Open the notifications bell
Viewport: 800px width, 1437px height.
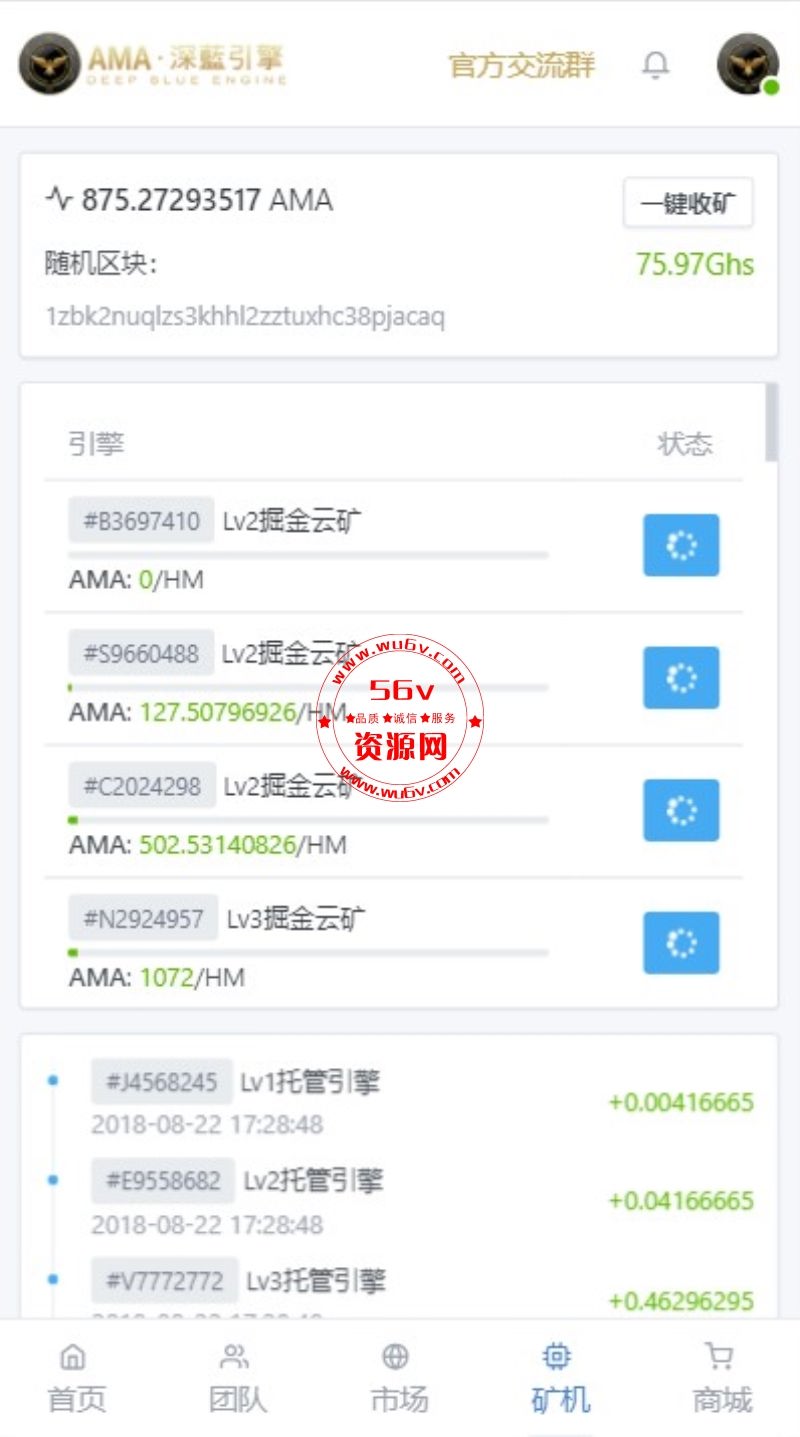(x=655, y=65)
